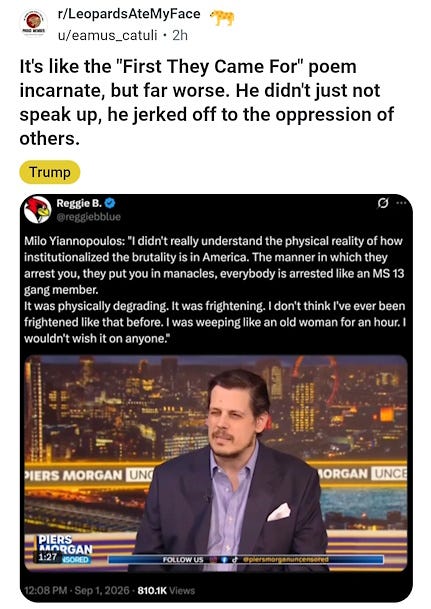Screen dimensions: 431x609
Task: Open the r/LeopardsAteMyFace subreddit link
Action: 129,14
